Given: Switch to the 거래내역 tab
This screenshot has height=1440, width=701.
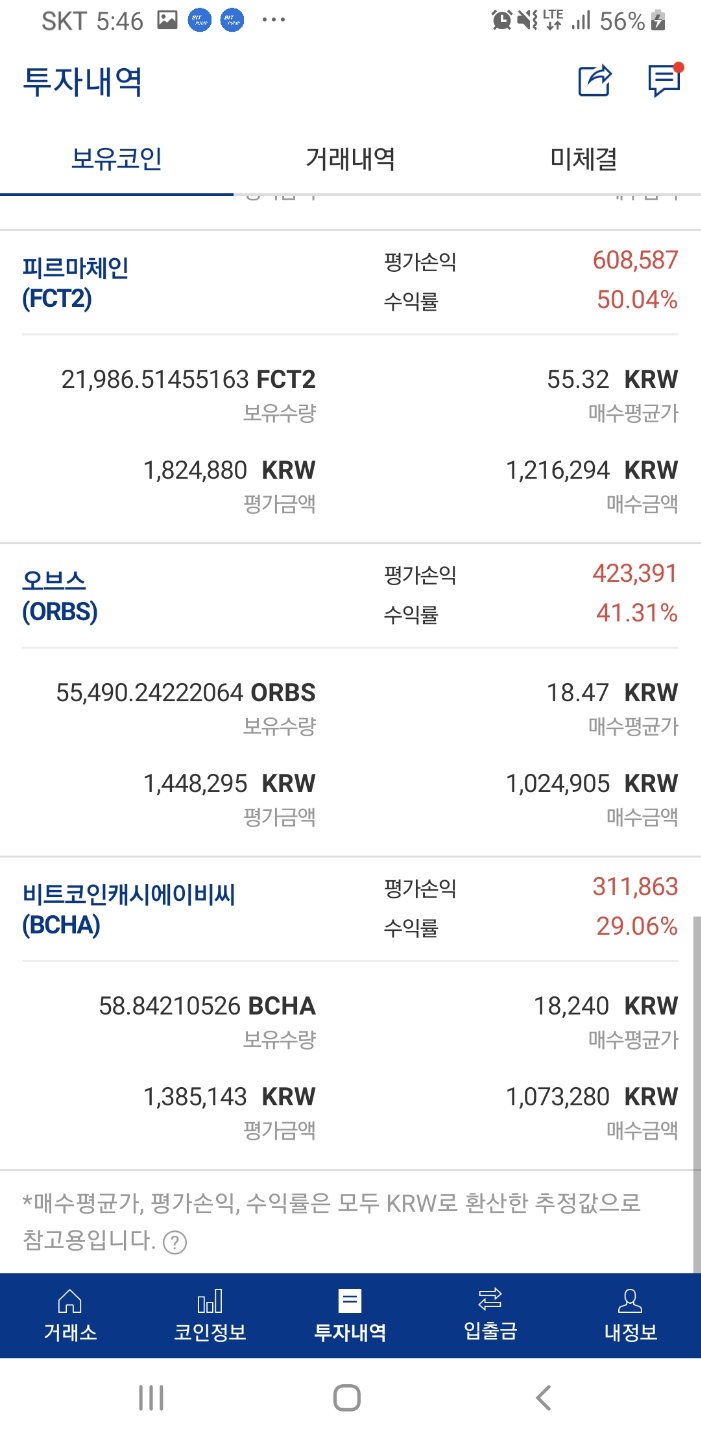Looking at the screenshot, I should click(350, 158).
